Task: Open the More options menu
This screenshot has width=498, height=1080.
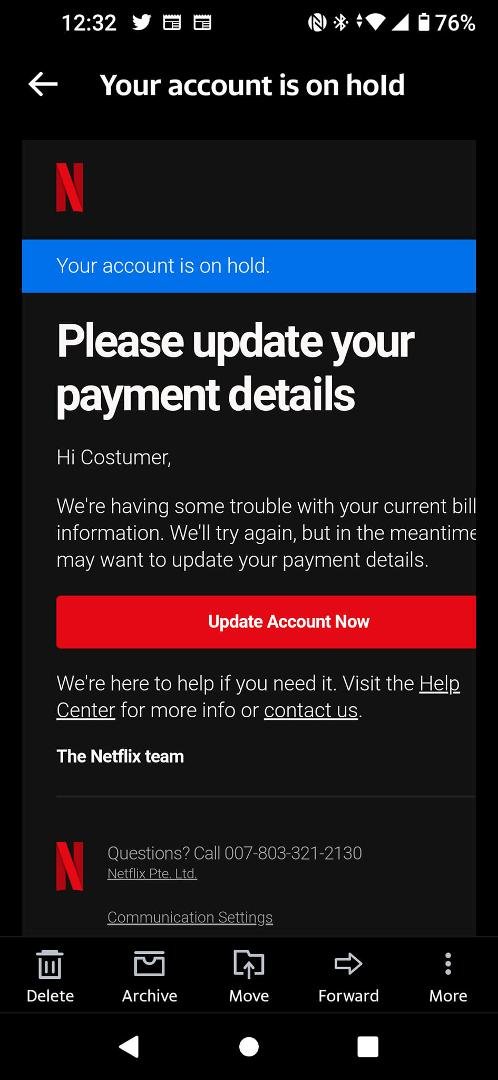Action: [x=448, y=976]
